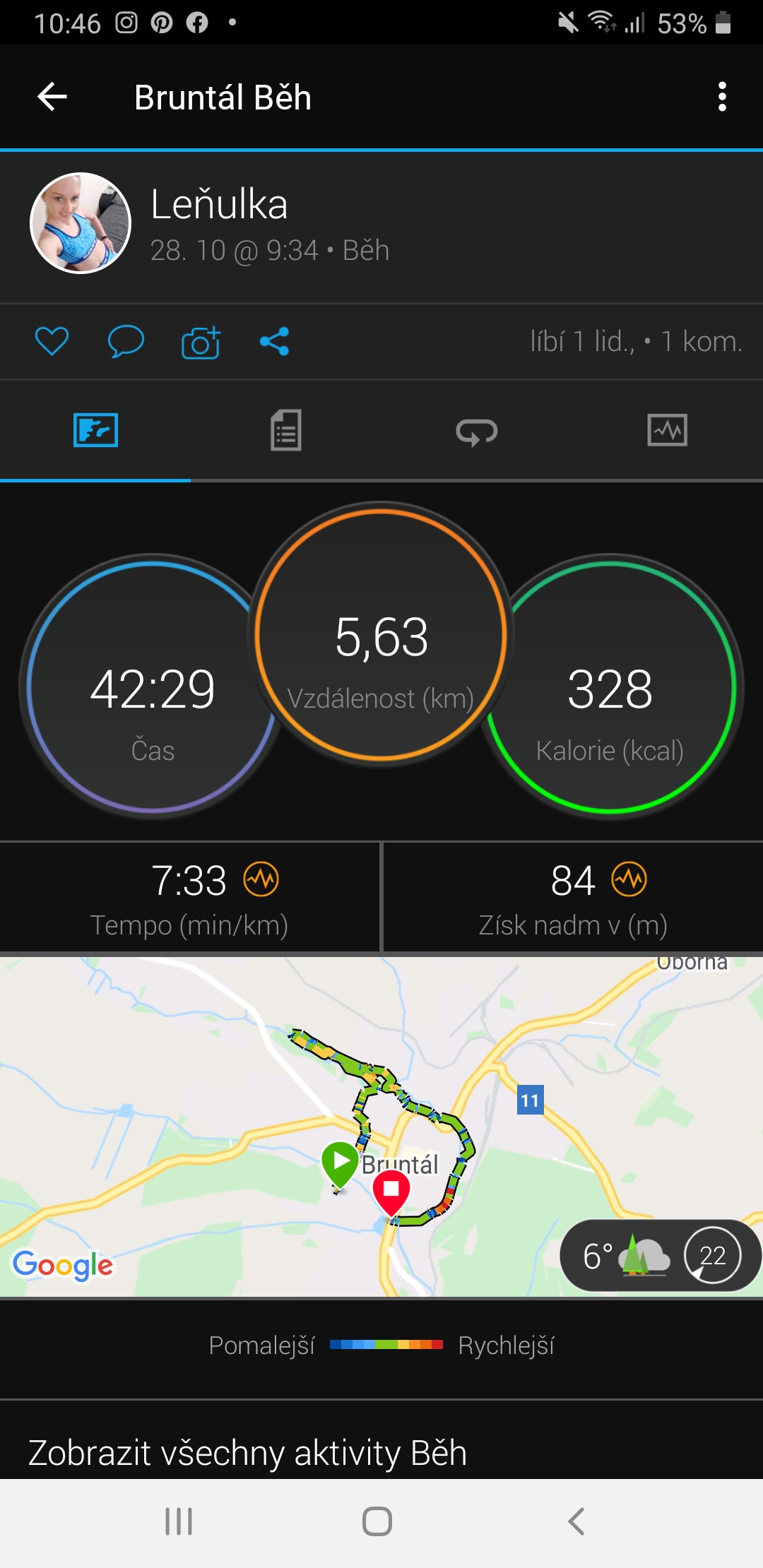Open the Bruntál route map
Viewport: 763px width, 1568px height.
coord(381,1127)
